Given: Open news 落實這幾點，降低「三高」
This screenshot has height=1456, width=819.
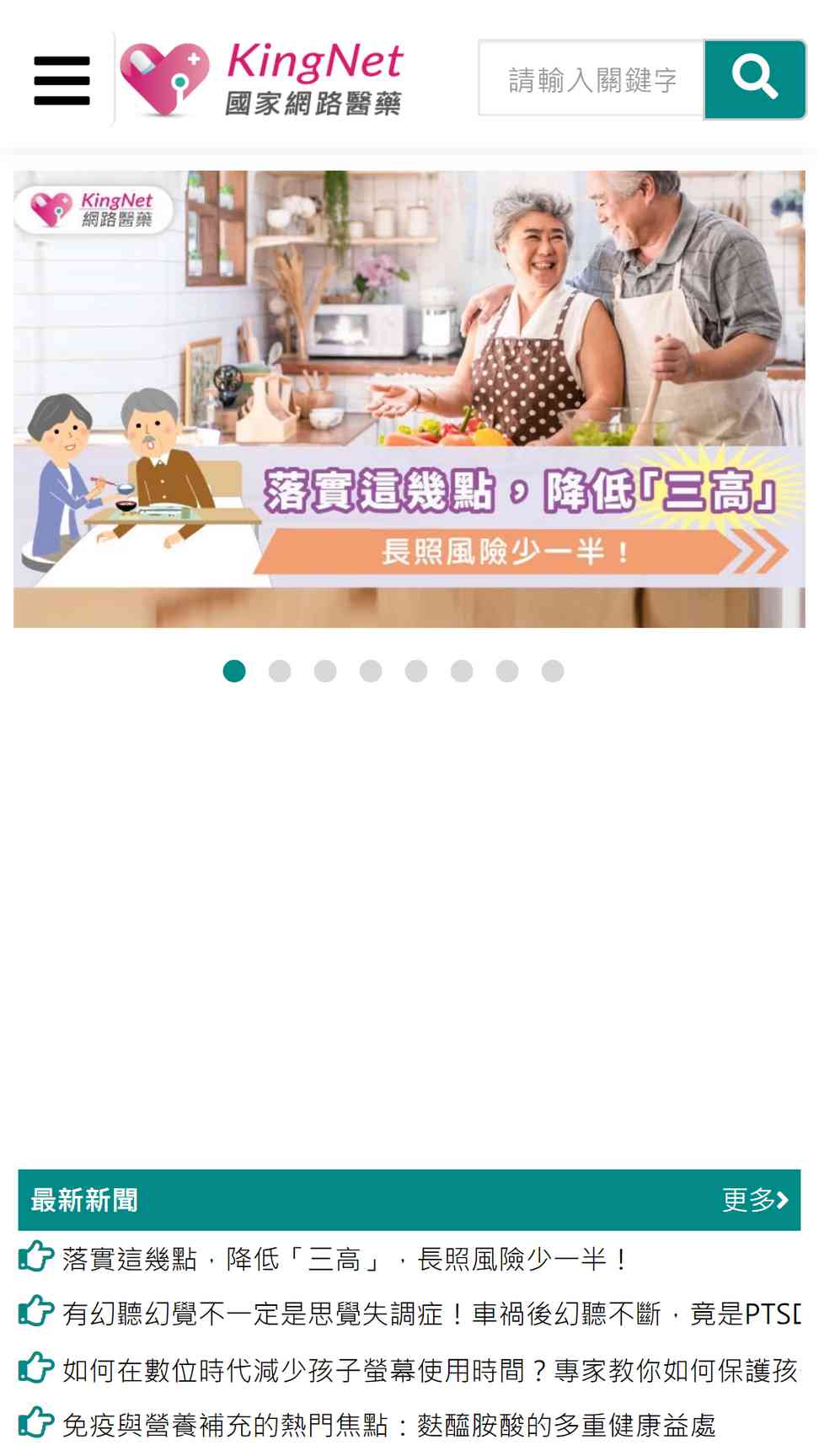Looking at the screenshot, I should [345, 1259].
